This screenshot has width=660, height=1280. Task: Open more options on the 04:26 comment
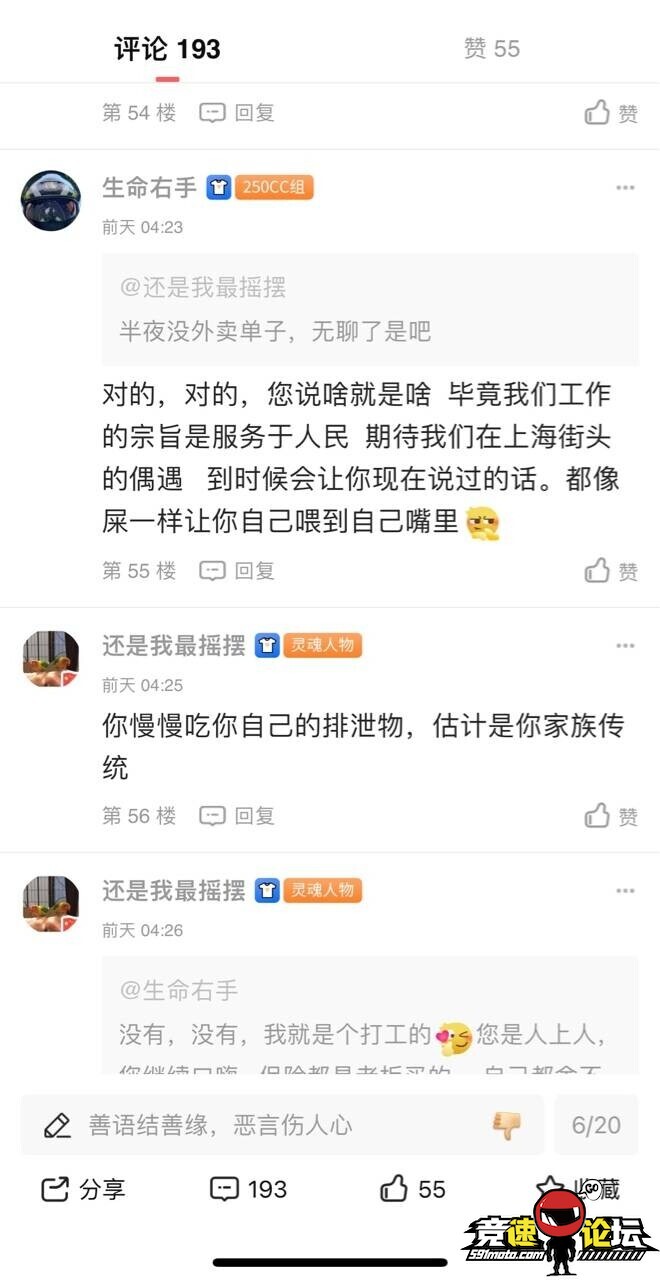(x=625, y=891)
